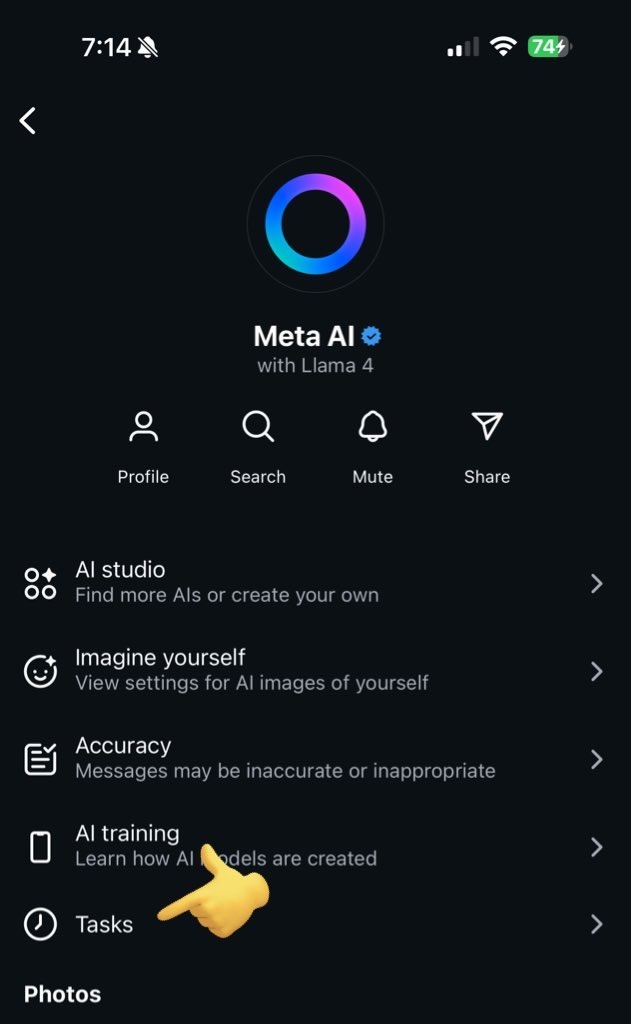
Task: Open Imagine yourself settings
Action: (315, 670)
